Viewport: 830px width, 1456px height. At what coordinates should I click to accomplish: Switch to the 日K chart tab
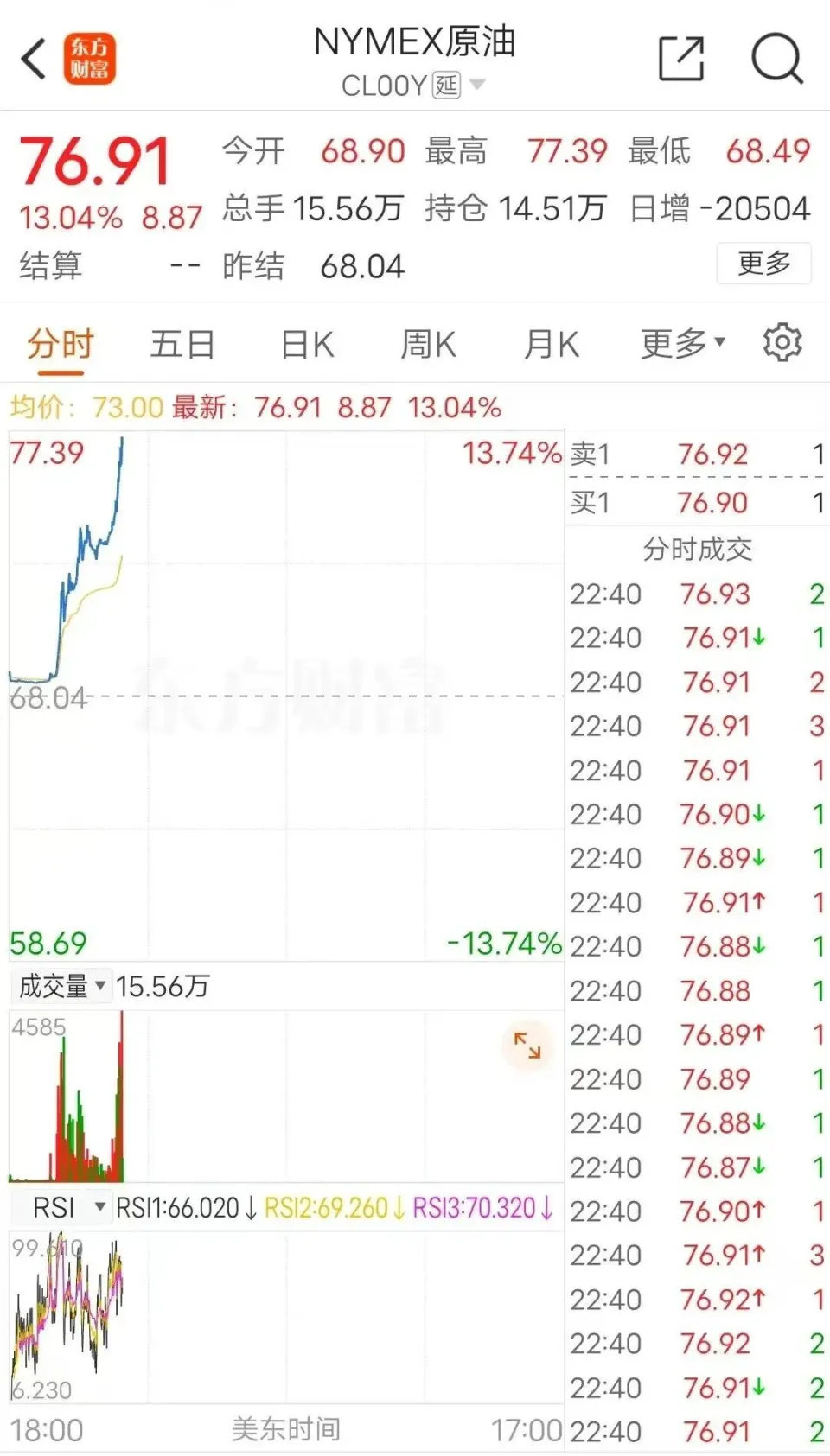tap(307, 344)
